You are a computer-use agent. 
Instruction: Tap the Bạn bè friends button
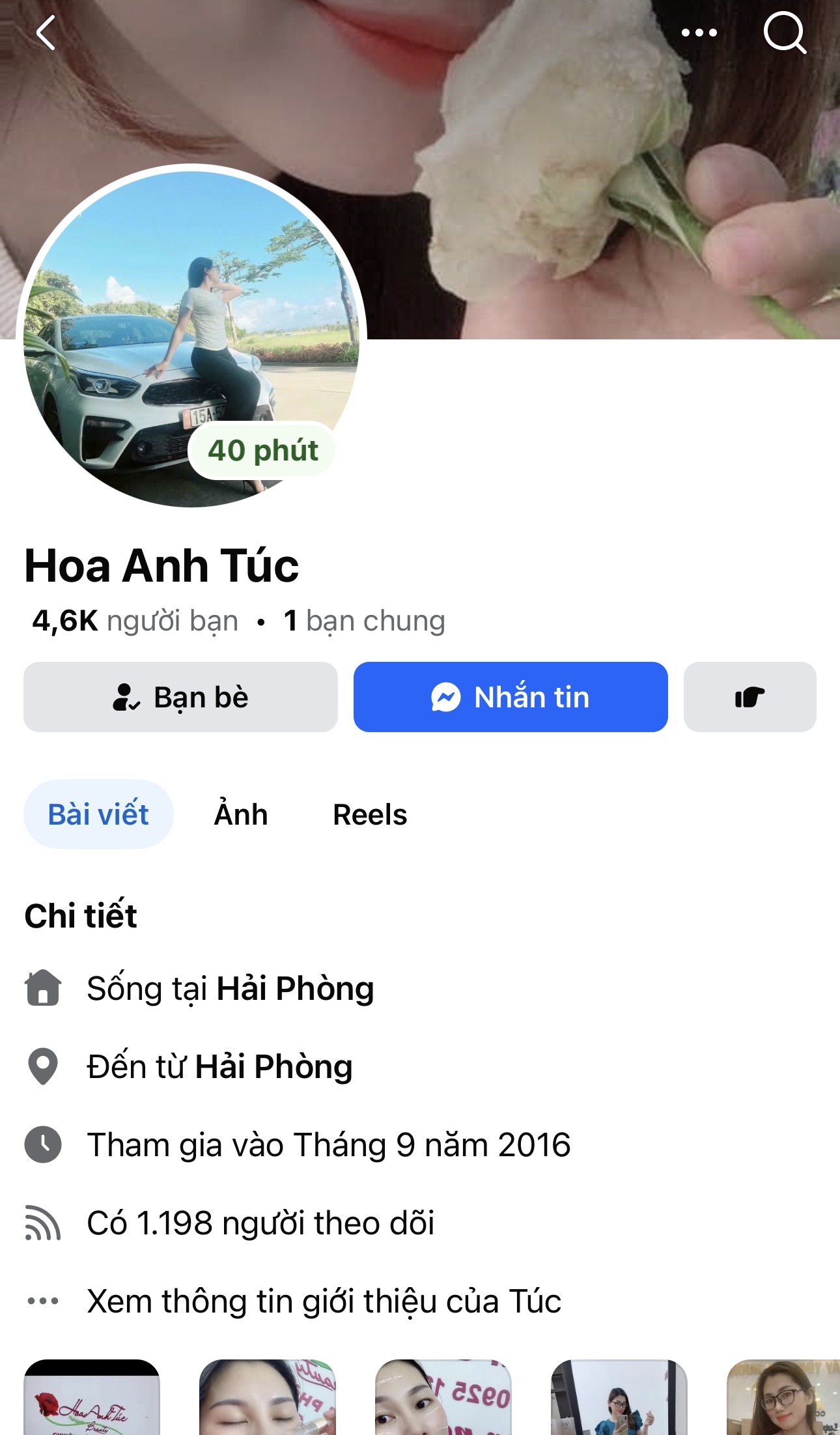(180, 697)
